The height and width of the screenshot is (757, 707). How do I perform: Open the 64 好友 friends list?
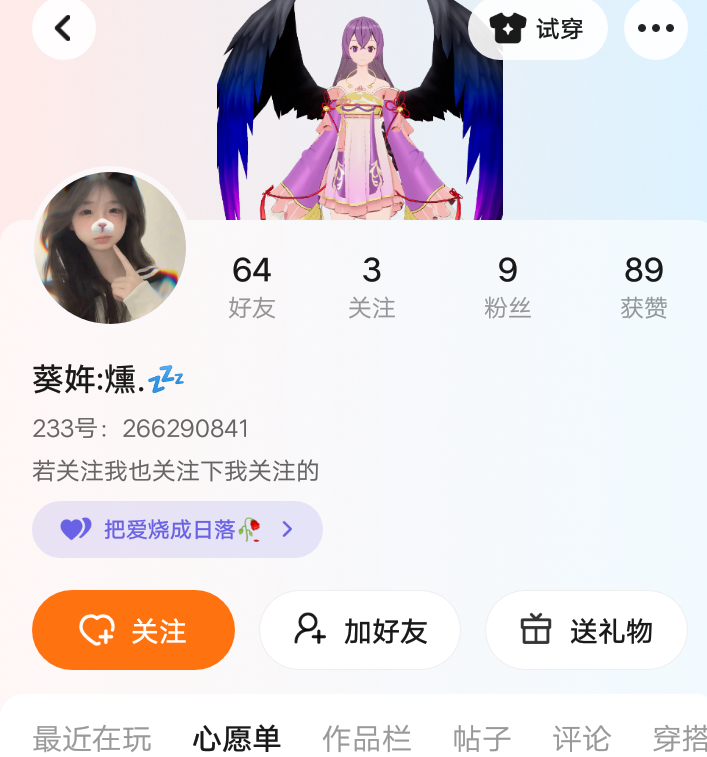tap(252, 286)
